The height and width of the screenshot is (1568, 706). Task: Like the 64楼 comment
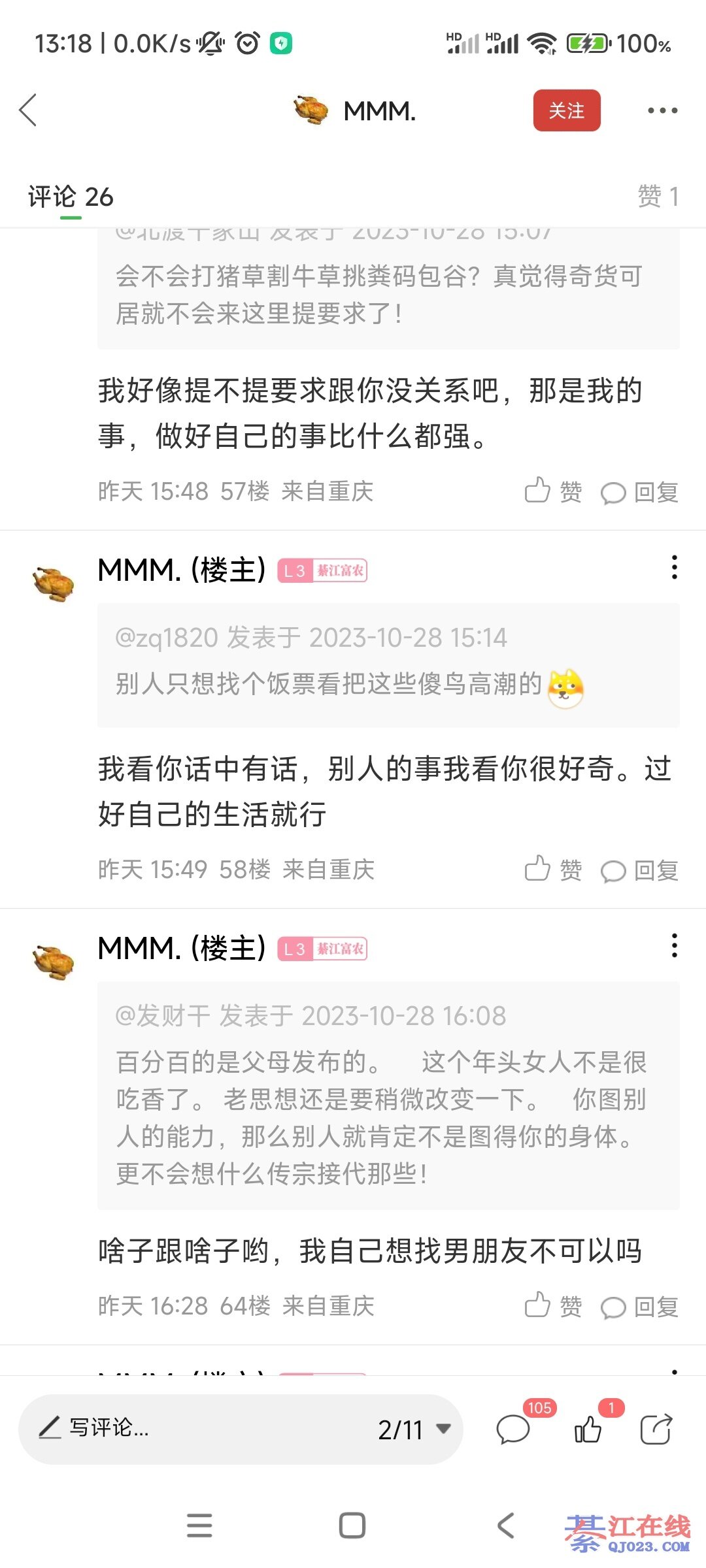coord(553,1306)
